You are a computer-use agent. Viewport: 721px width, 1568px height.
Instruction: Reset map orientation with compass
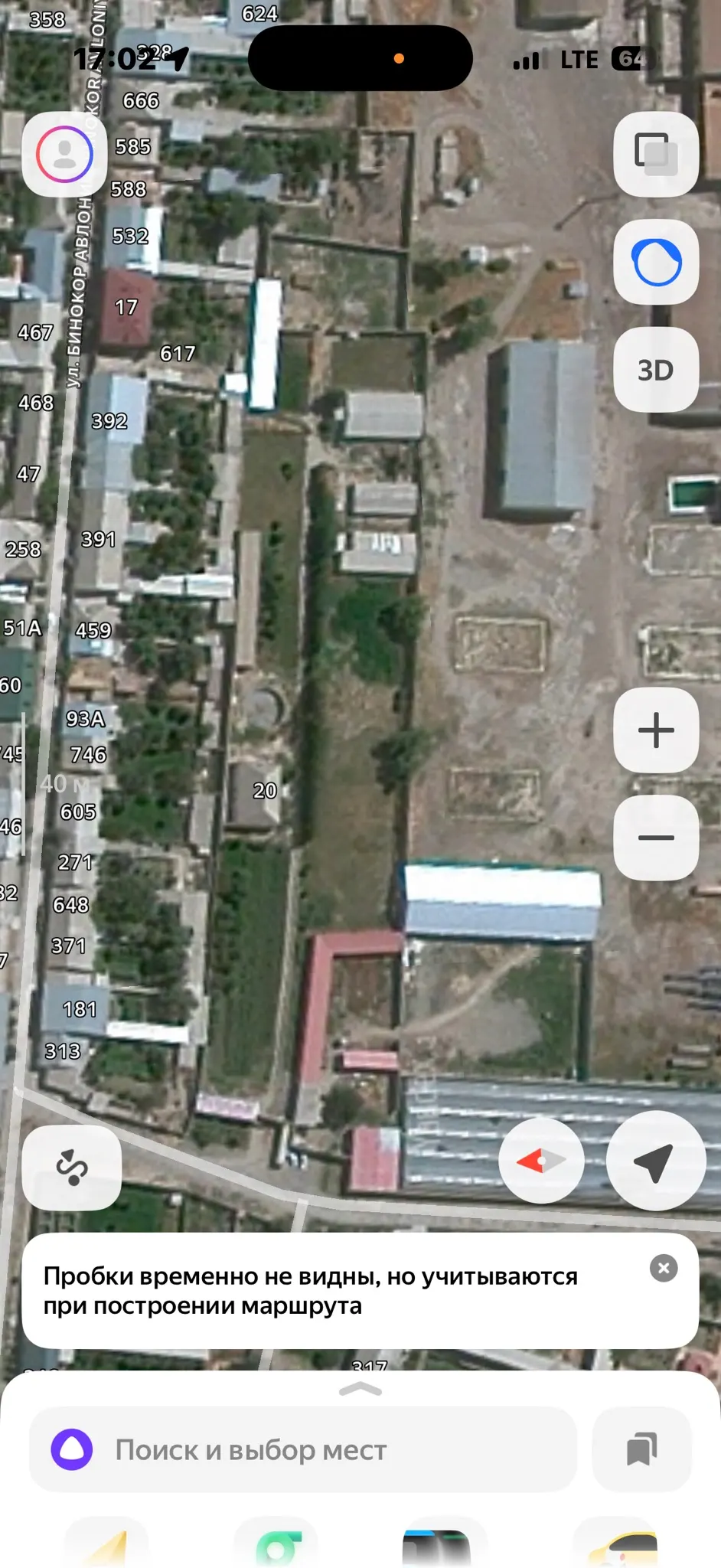(x=541, y=1161)
